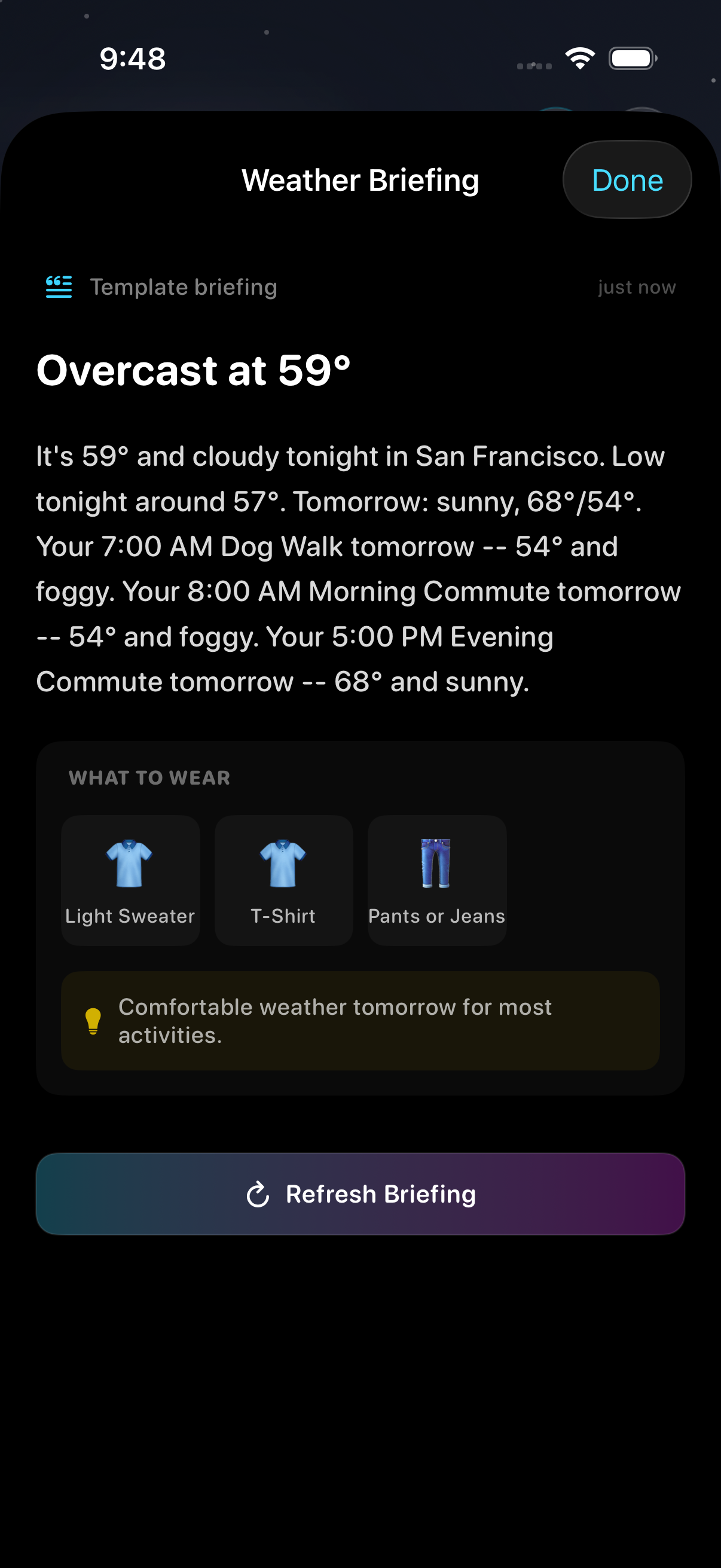The width and height of the screenshot is (721, 1568).
Task: Click the Wi-Fi status icon
Action: 580,58
